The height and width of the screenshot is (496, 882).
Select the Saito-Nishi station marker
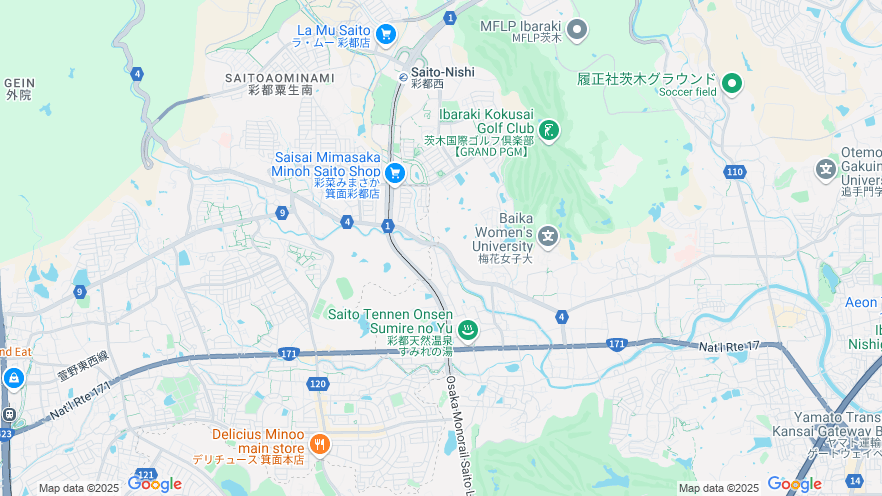click(x=402, y=74)
